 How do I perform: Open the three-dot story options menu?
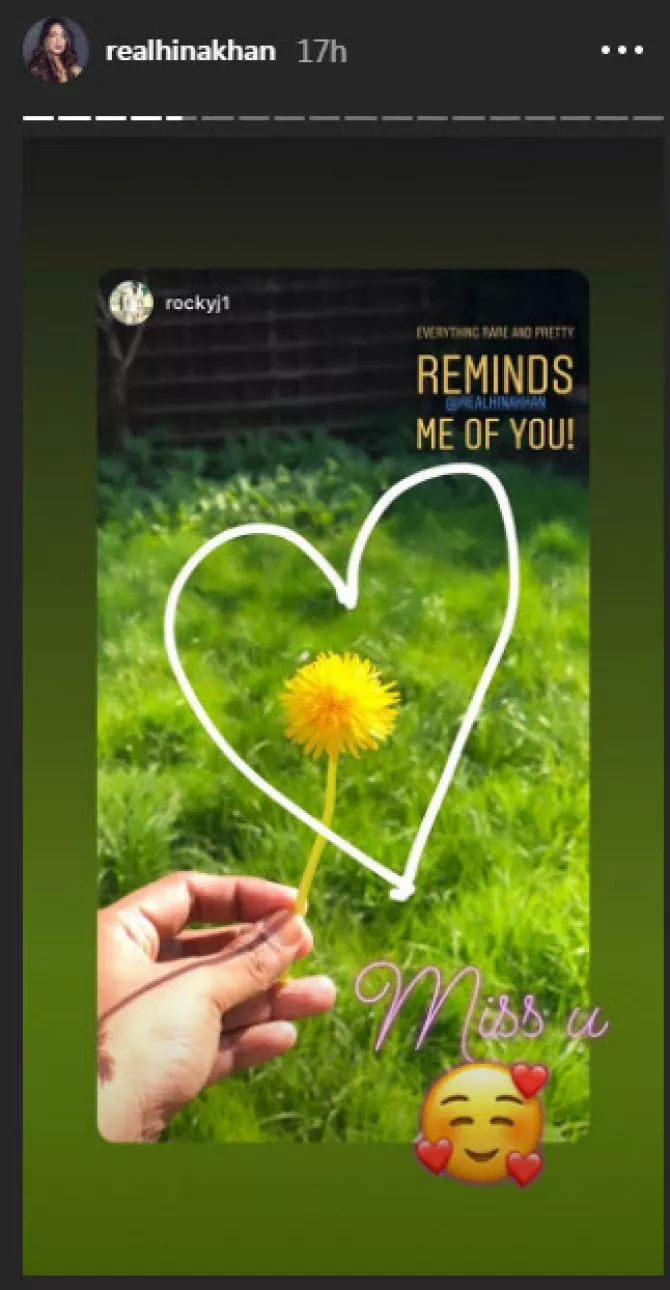[622, 51]
